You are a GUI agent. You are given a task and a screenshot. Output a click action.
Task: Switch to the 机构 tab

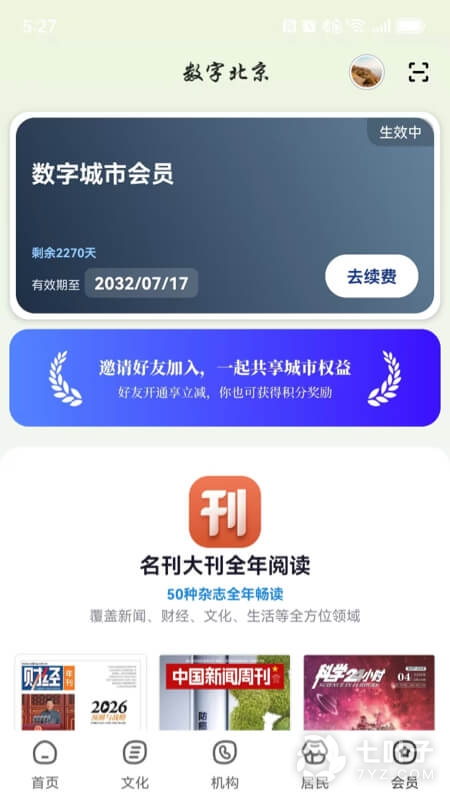(x=225, y=765)
